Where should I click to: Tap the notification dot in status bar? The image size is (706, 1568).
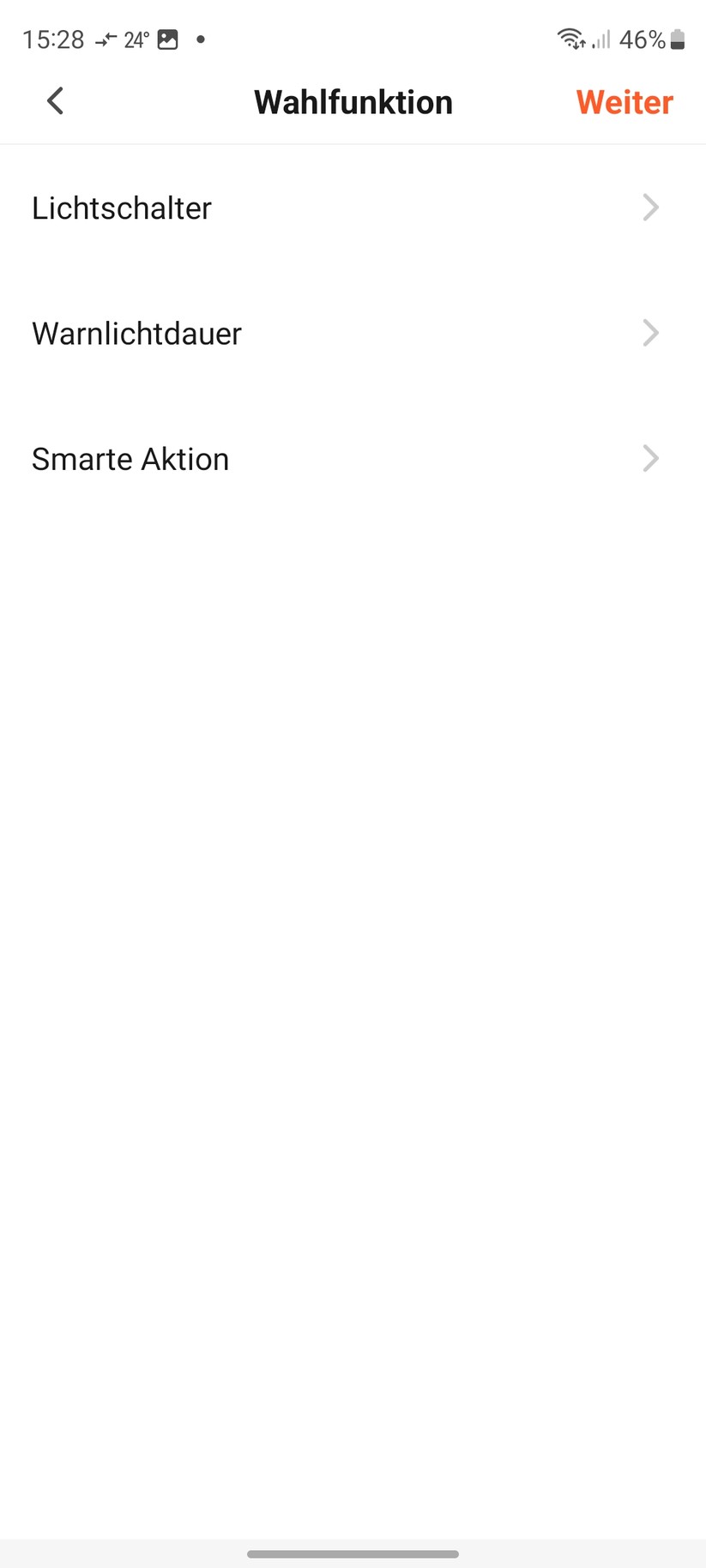point(200,39)
